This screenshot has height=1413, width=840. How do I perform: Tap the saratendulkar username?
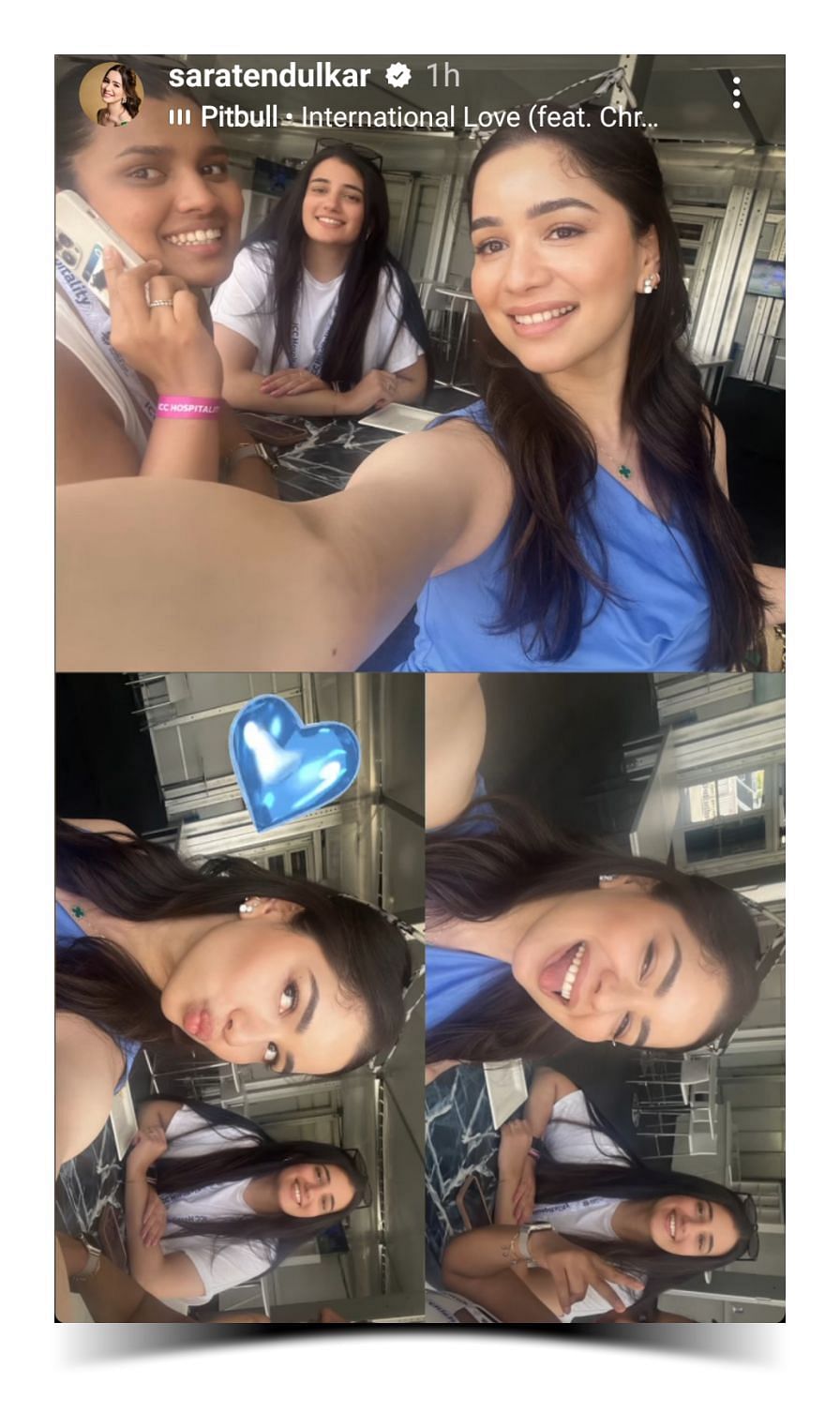pos(269,75)
